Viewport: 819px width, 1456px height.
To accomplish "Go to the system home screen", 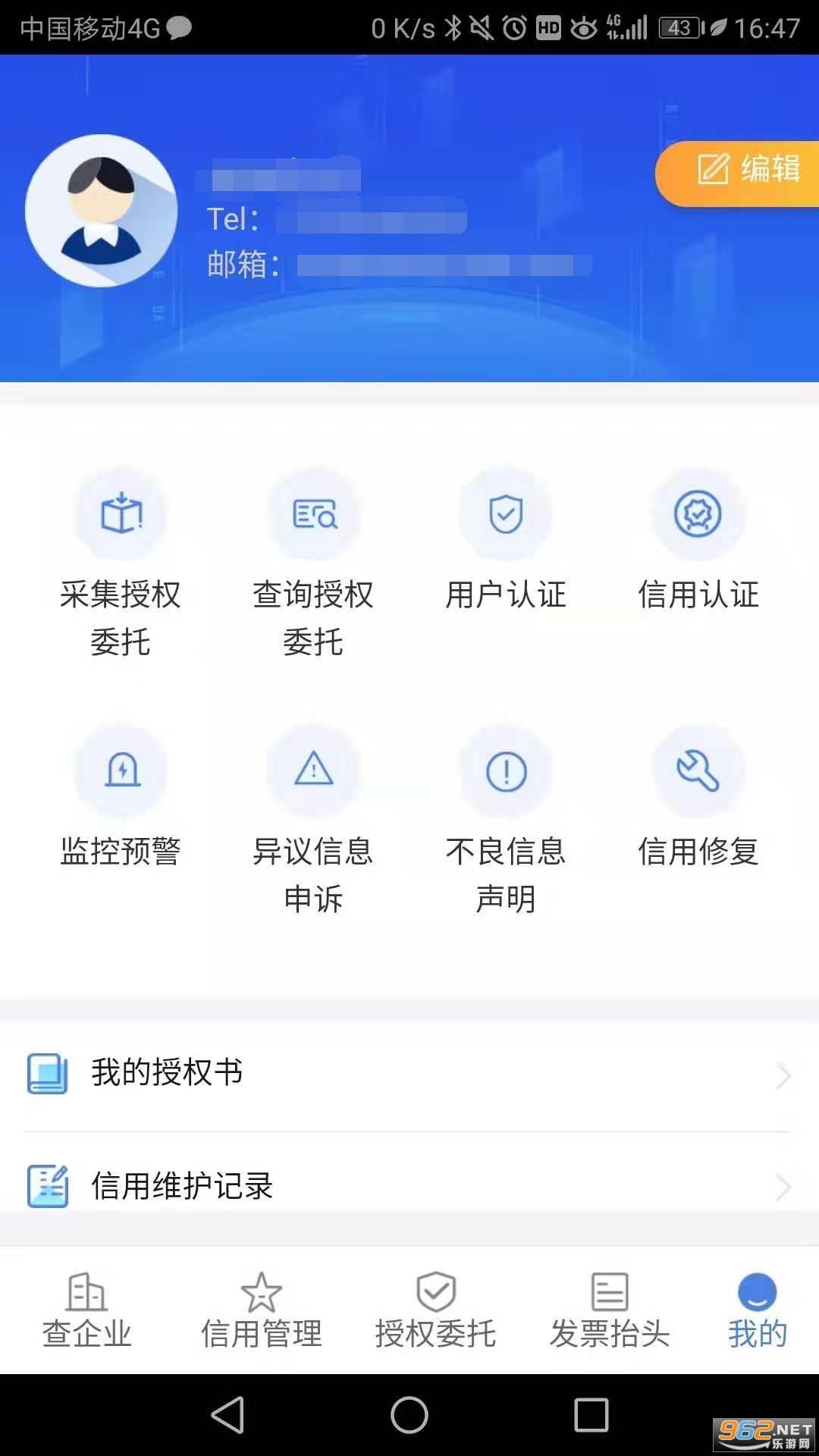I will [x=409, y=1415].
